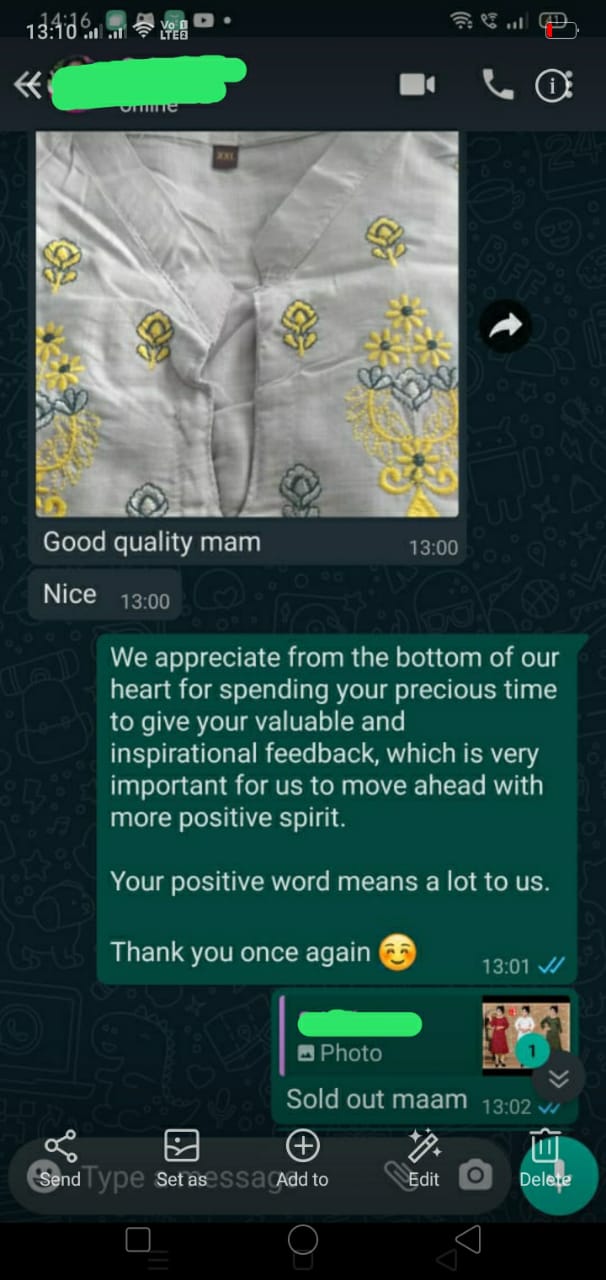Go to the home screen
The height and width of the screenshot is (1280, 606).
point(303,1241)
